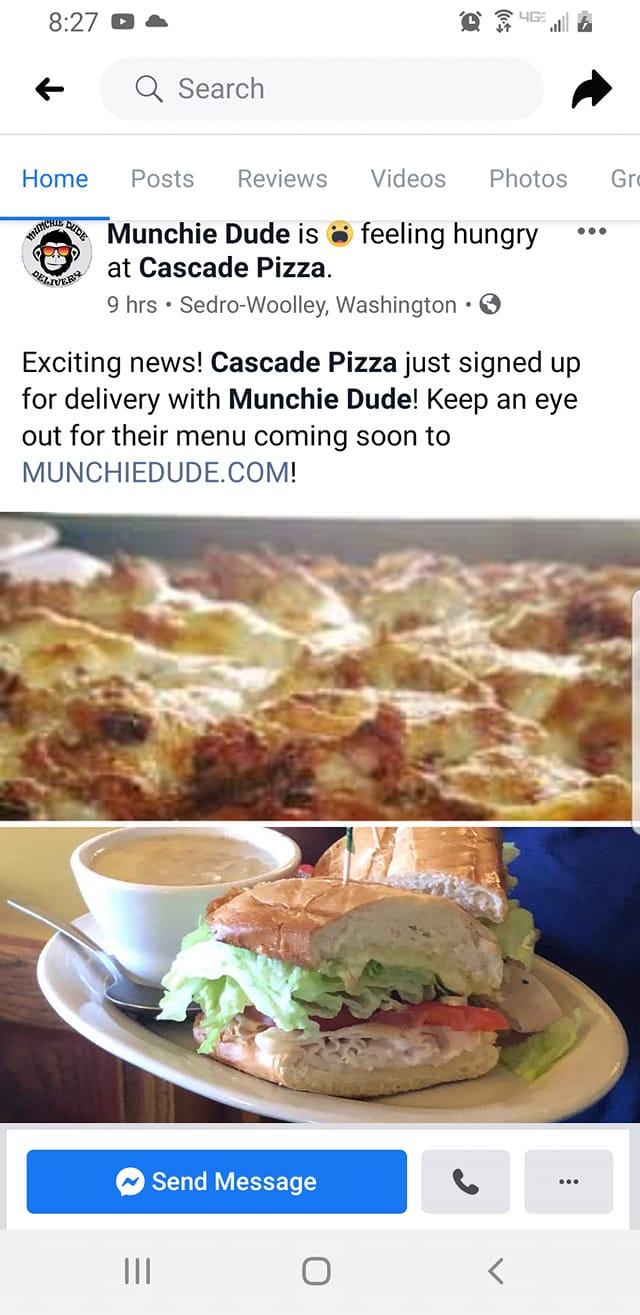Screen dimensions: 640x1315
Task: Open the Reviews tab
Action: point(282,179)
